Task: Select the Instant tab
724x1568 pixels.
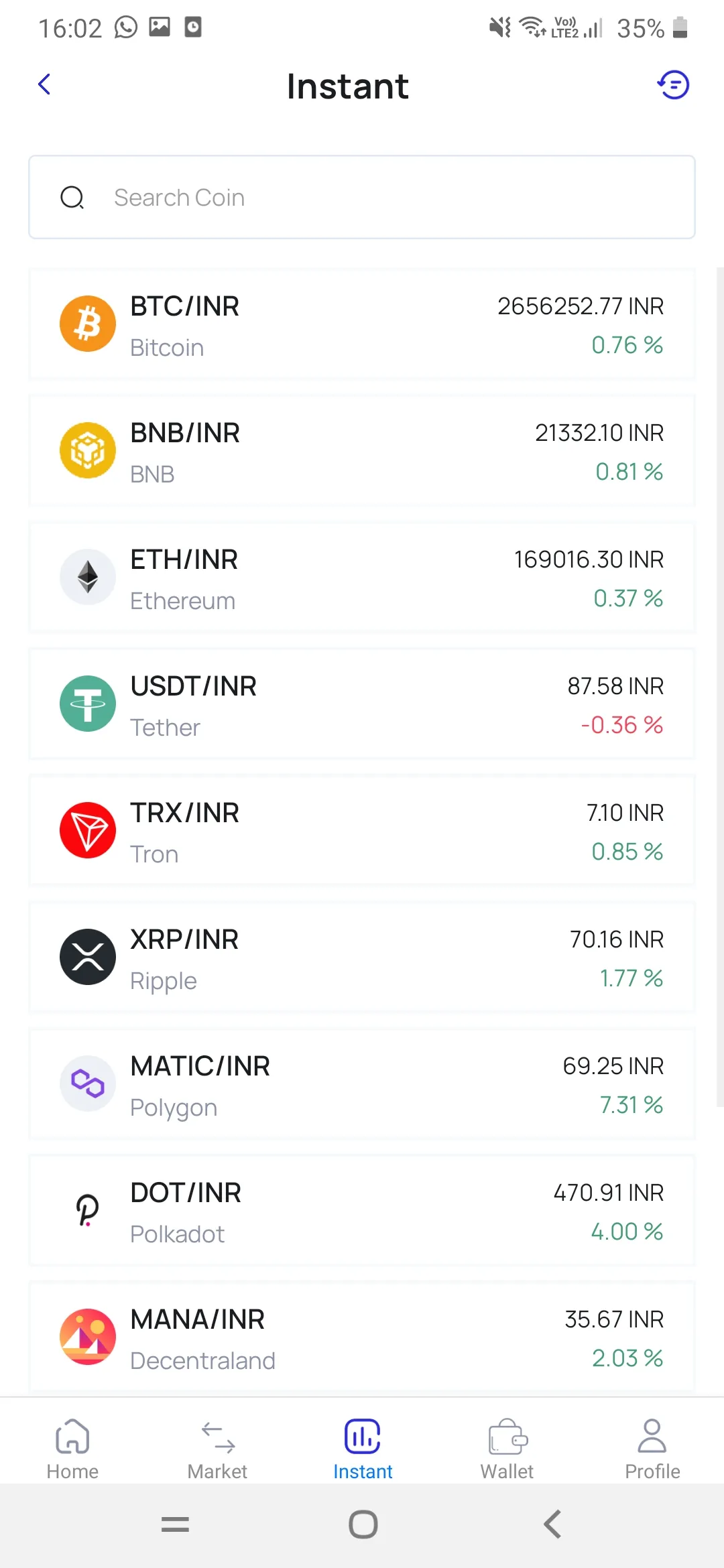Action: [363, 1449]
